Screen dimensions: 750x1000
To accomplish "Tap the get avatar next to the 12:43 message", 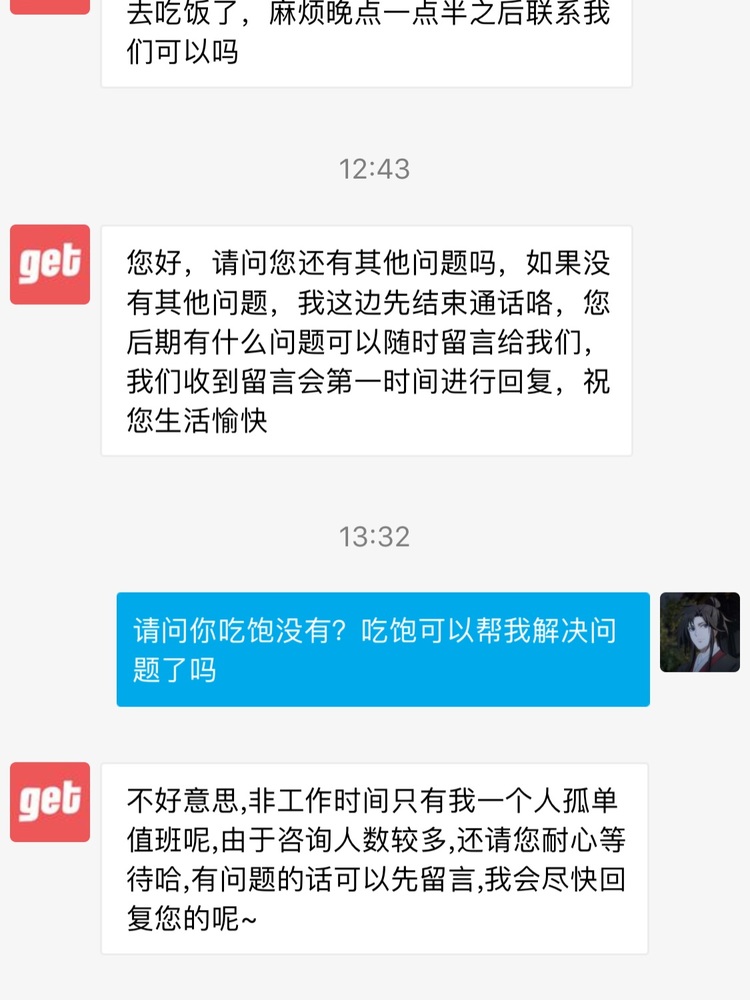I will 50,265.
